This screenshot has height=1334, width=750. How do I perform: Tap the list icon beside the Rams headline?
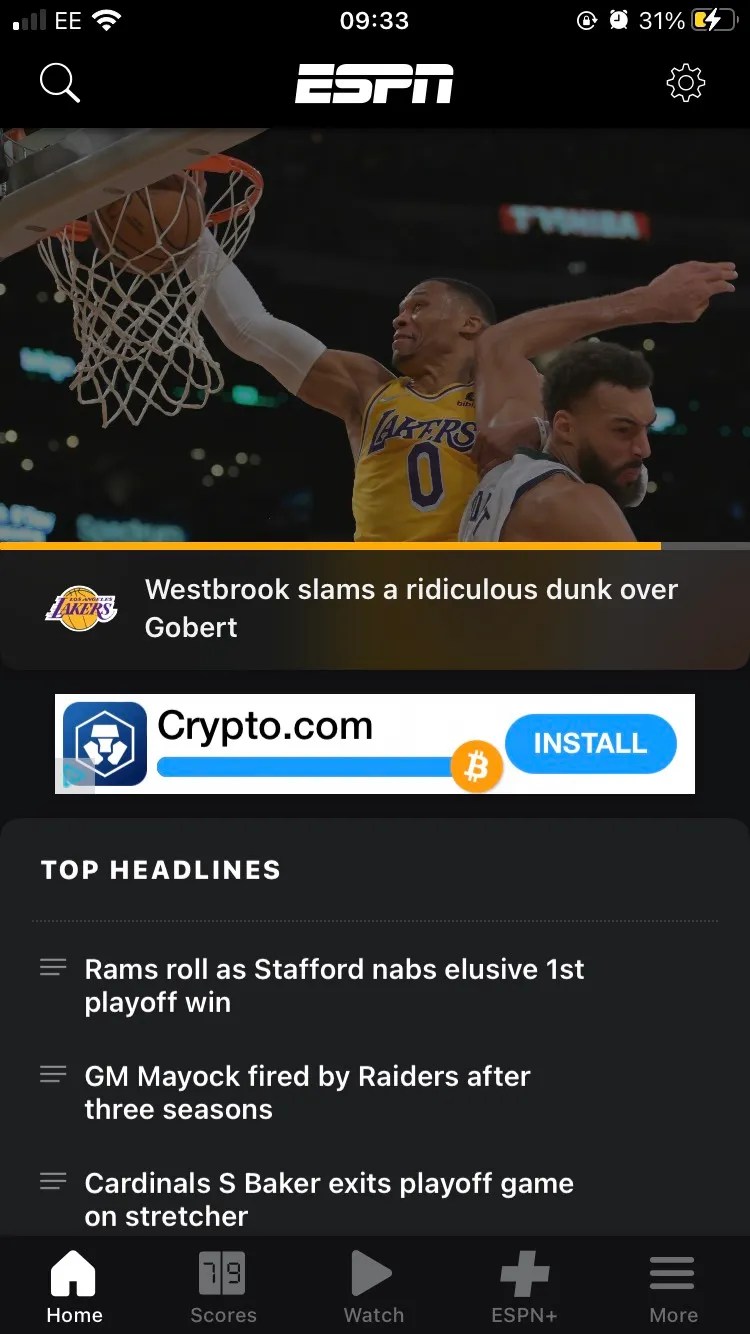53,967
